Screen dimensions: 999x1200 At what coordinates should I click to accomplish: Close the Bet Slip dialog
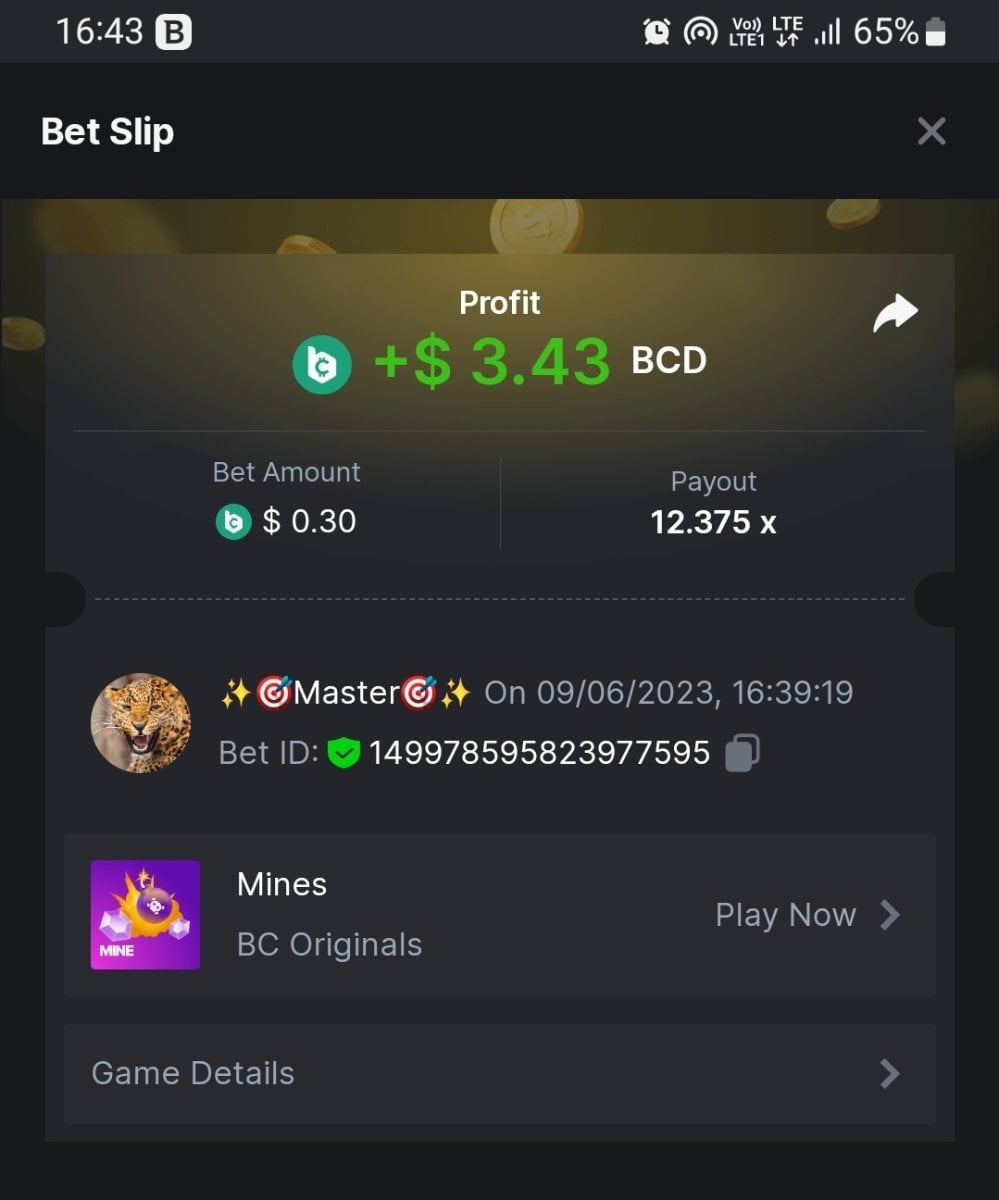click(931, 131)
